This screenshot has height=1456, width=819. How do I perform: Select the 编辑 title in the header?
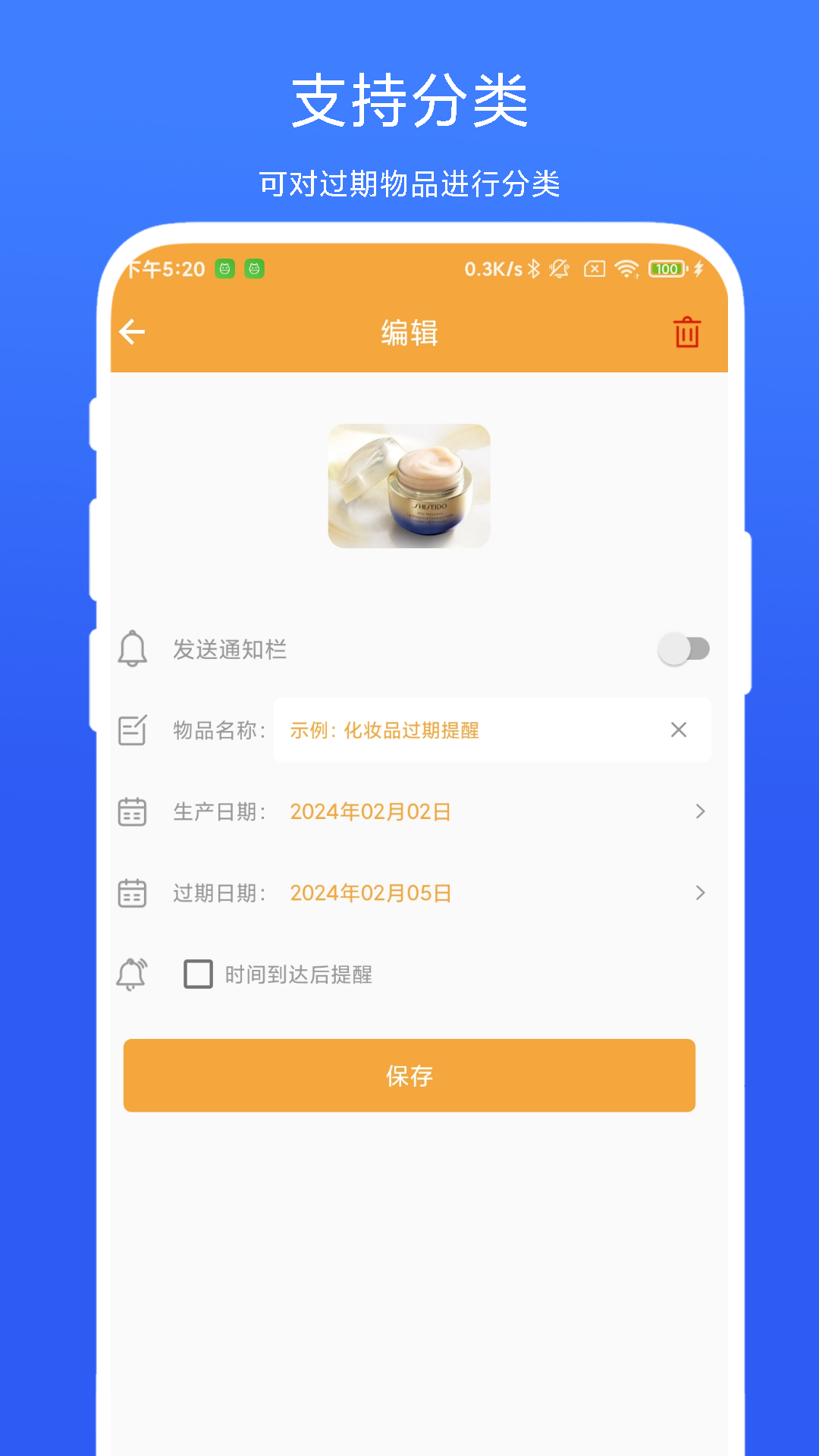click(409, 331)
